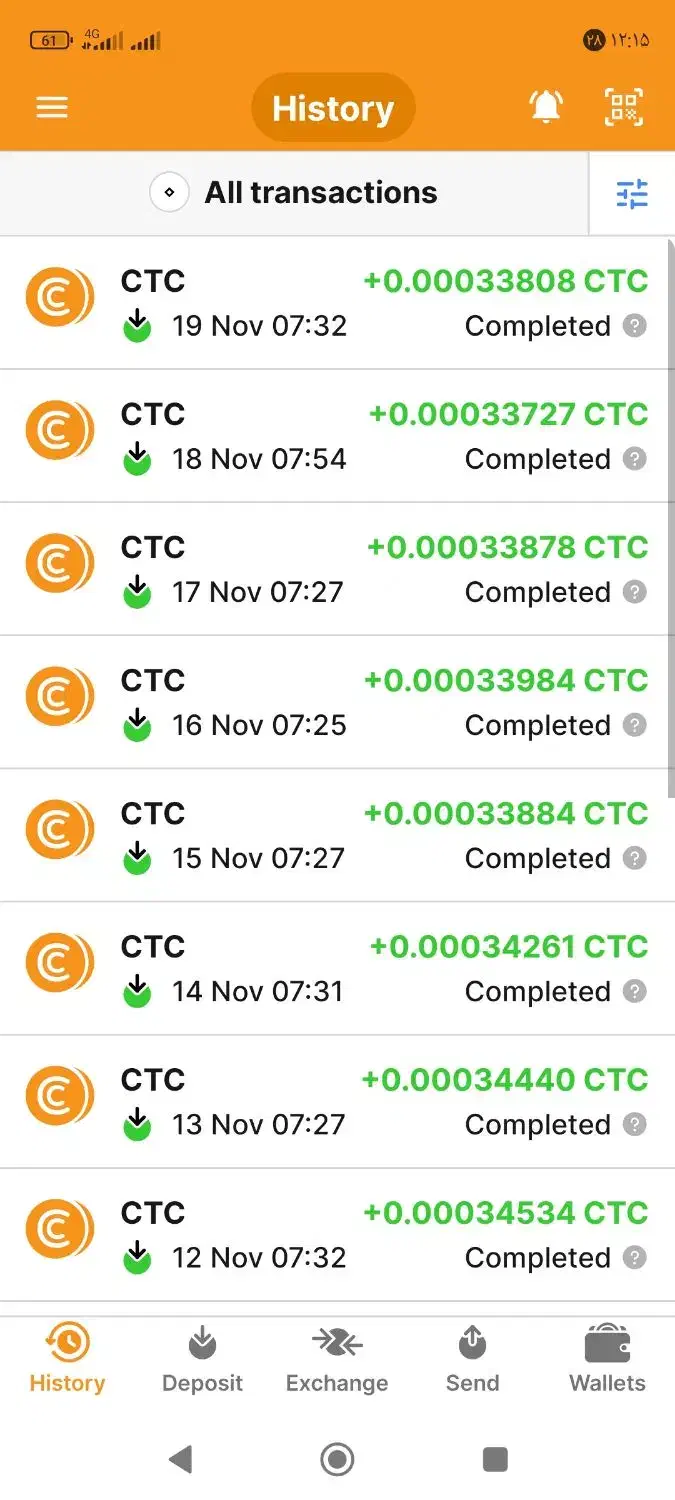Image resolution: width=675 pixels, height=1500 pixels.
Task: Go to the Exchange tab
Action: (x=337, y=1360)
